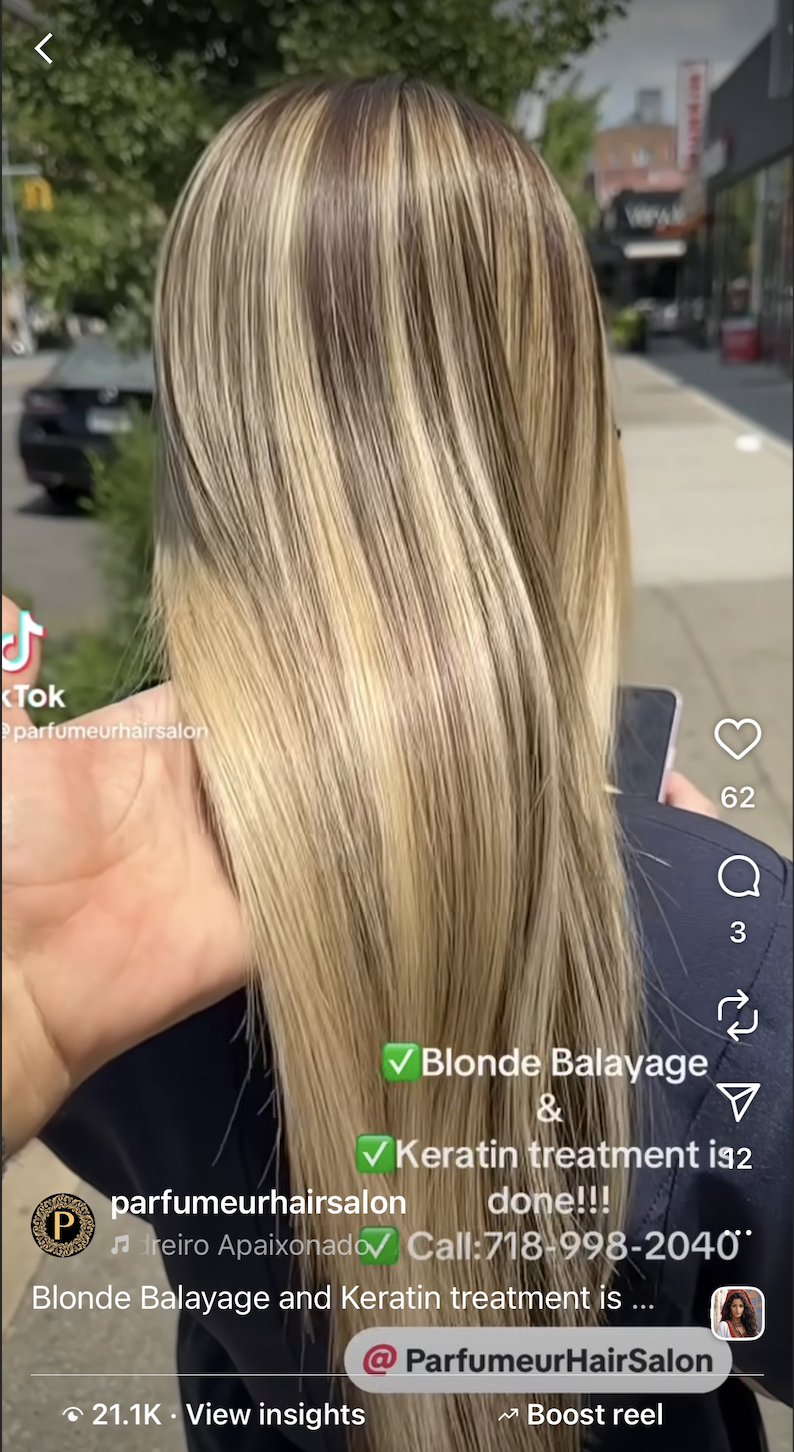The image size is (794, 1452).
Task: Tap Boost reel
Action: (x=580, y=1415)
